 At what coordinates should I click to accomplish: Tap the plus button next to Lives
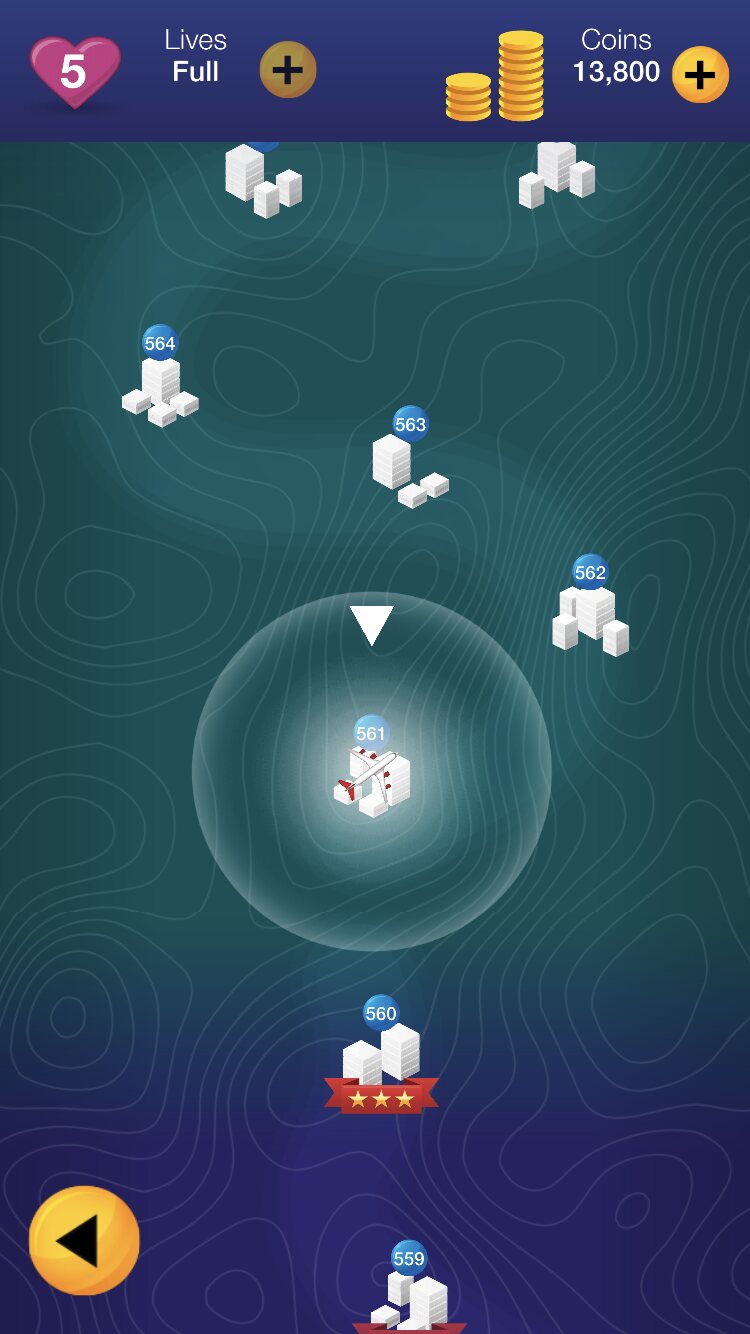point(288,70)
